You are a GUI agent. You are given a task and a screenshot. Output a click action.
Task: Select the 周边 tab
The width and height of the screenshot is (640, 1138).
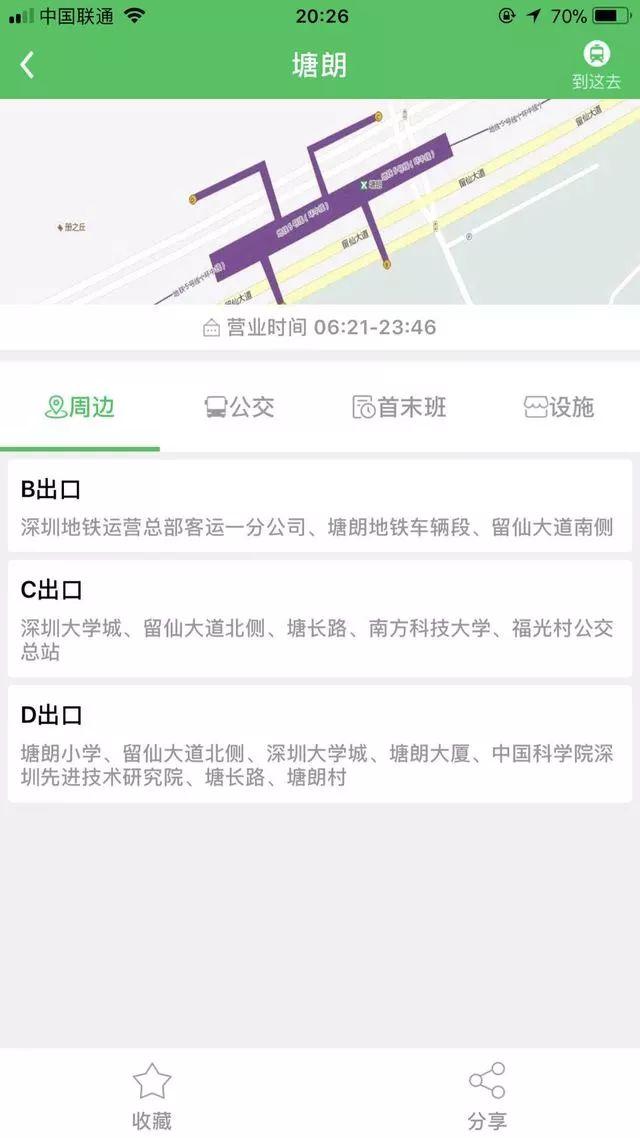point(80,407)
